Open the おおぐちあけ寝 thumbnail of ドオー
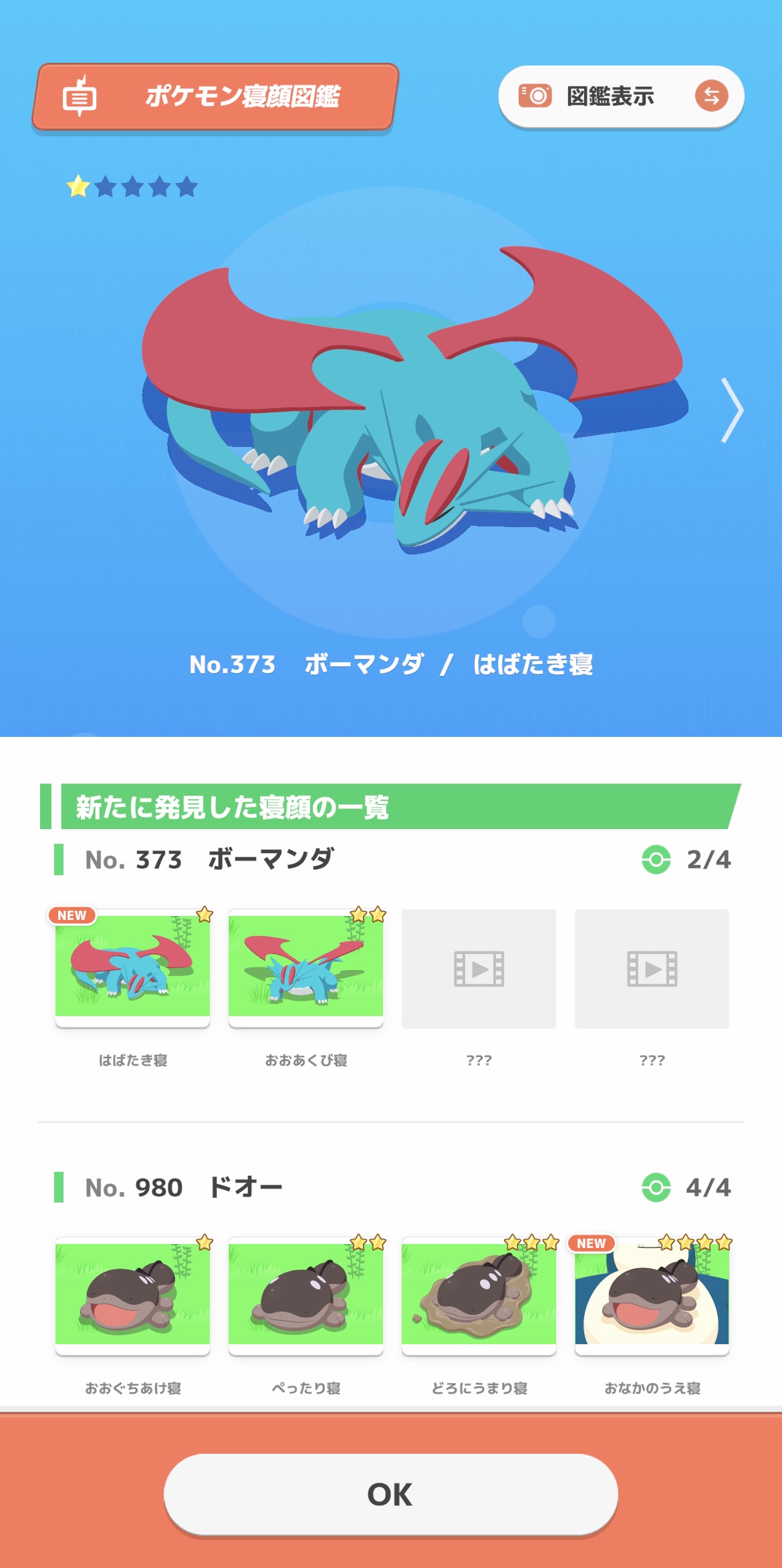Screen dimensions: 782x1568 pos(132,1295)
